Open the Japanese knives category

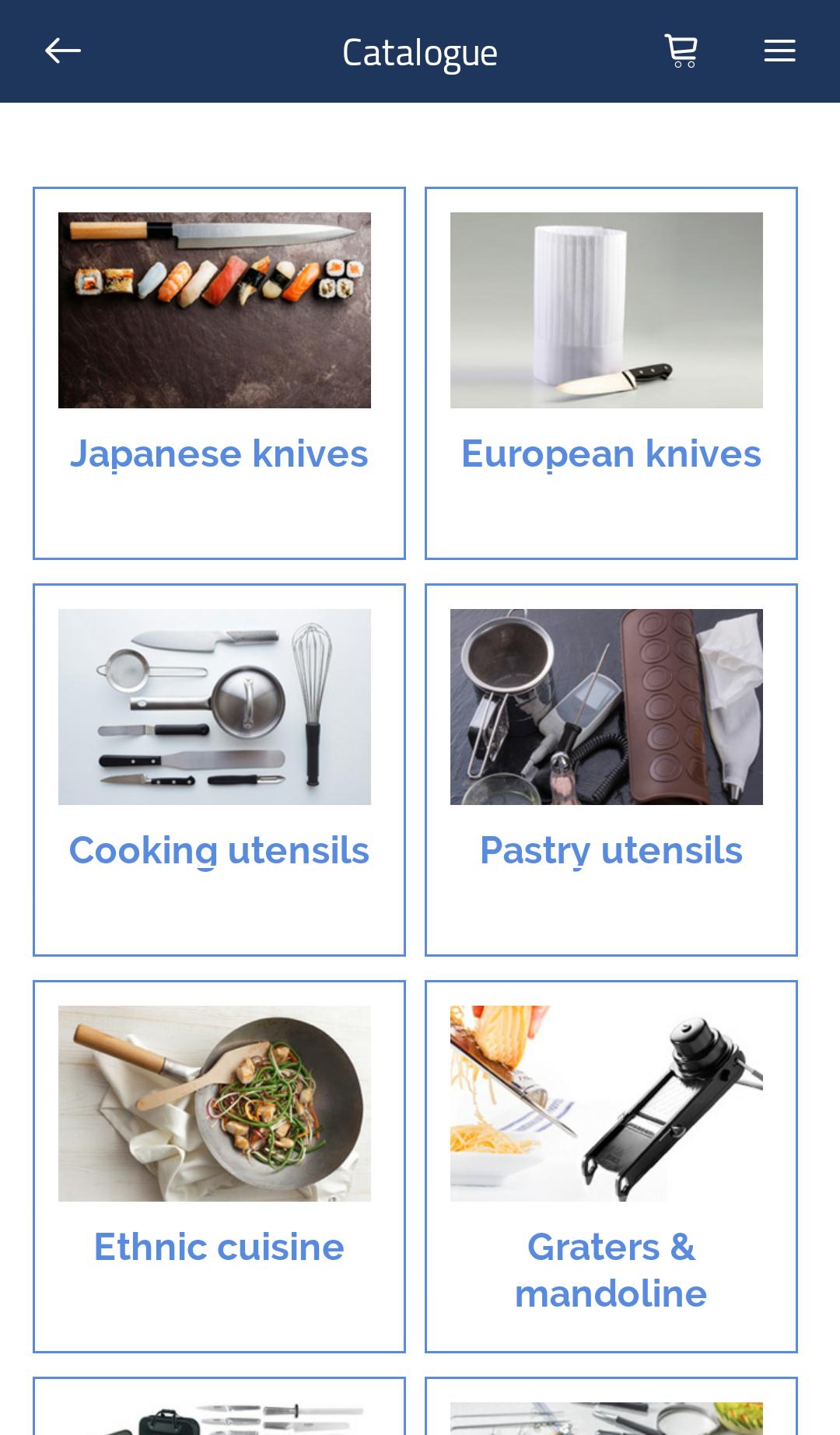click(219, 373)
